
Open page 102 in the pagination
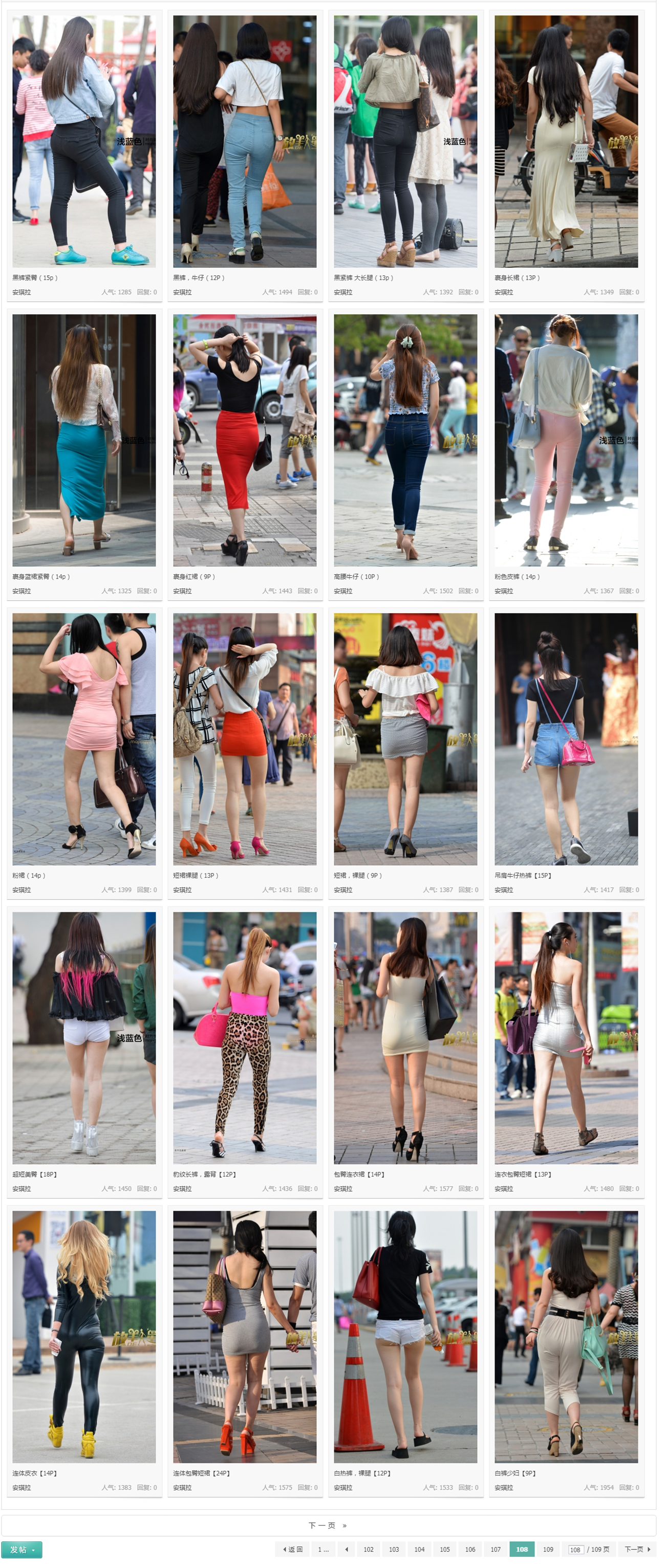[x=368, y=1549]
